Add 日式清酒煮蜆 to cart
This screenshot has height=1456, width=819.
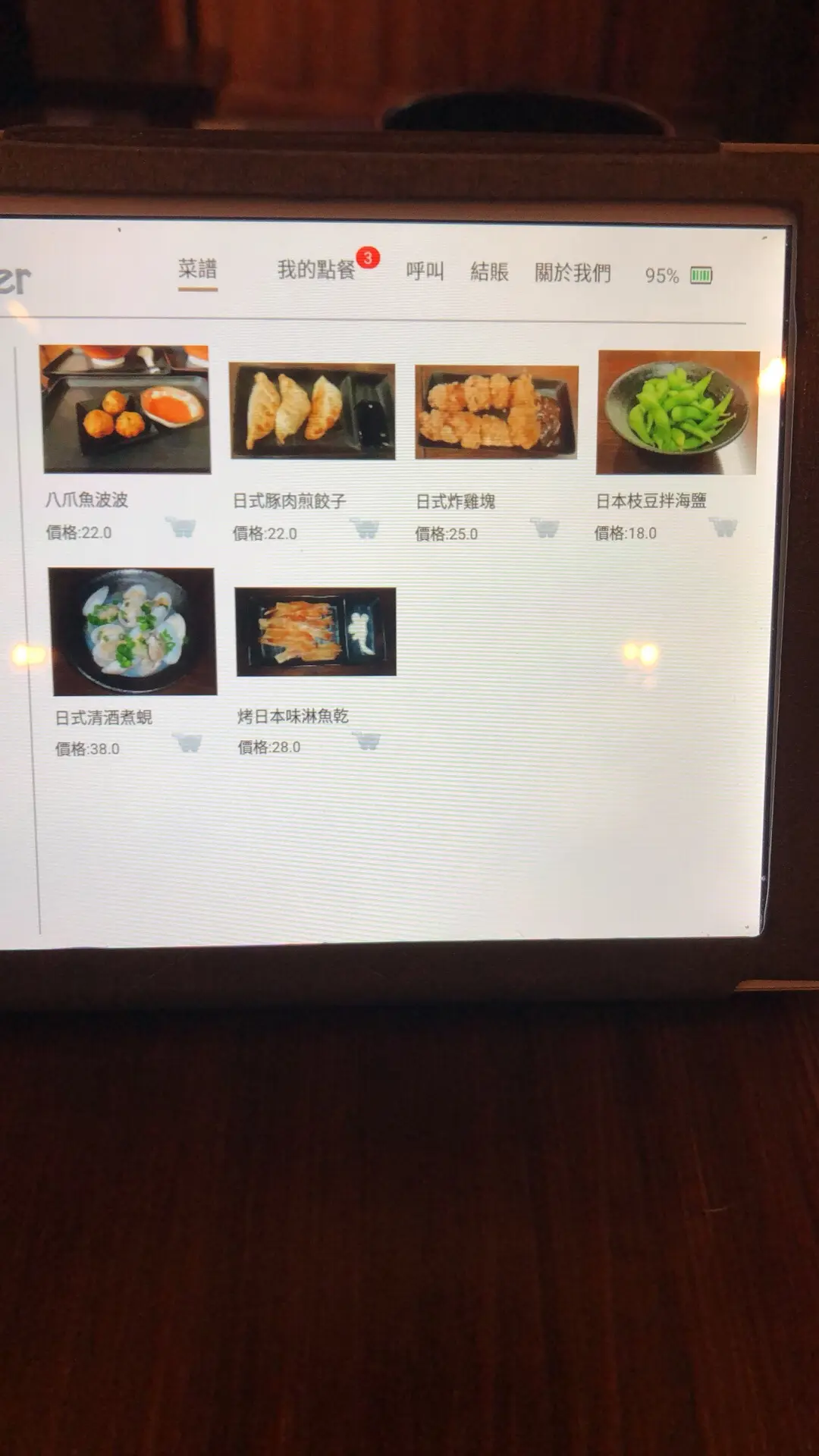point(187,742)
